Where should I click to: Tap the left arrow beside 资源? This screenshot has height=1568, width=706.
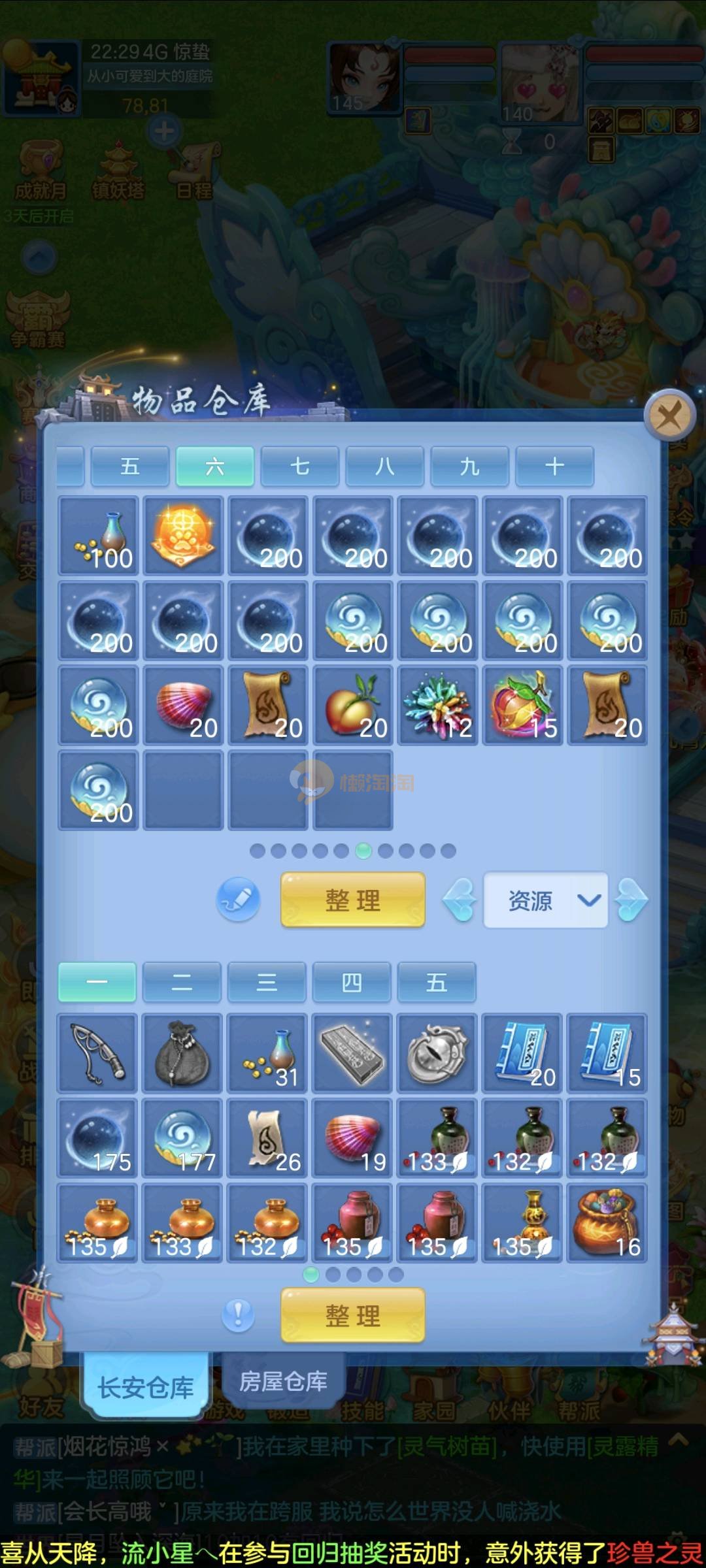459,900
